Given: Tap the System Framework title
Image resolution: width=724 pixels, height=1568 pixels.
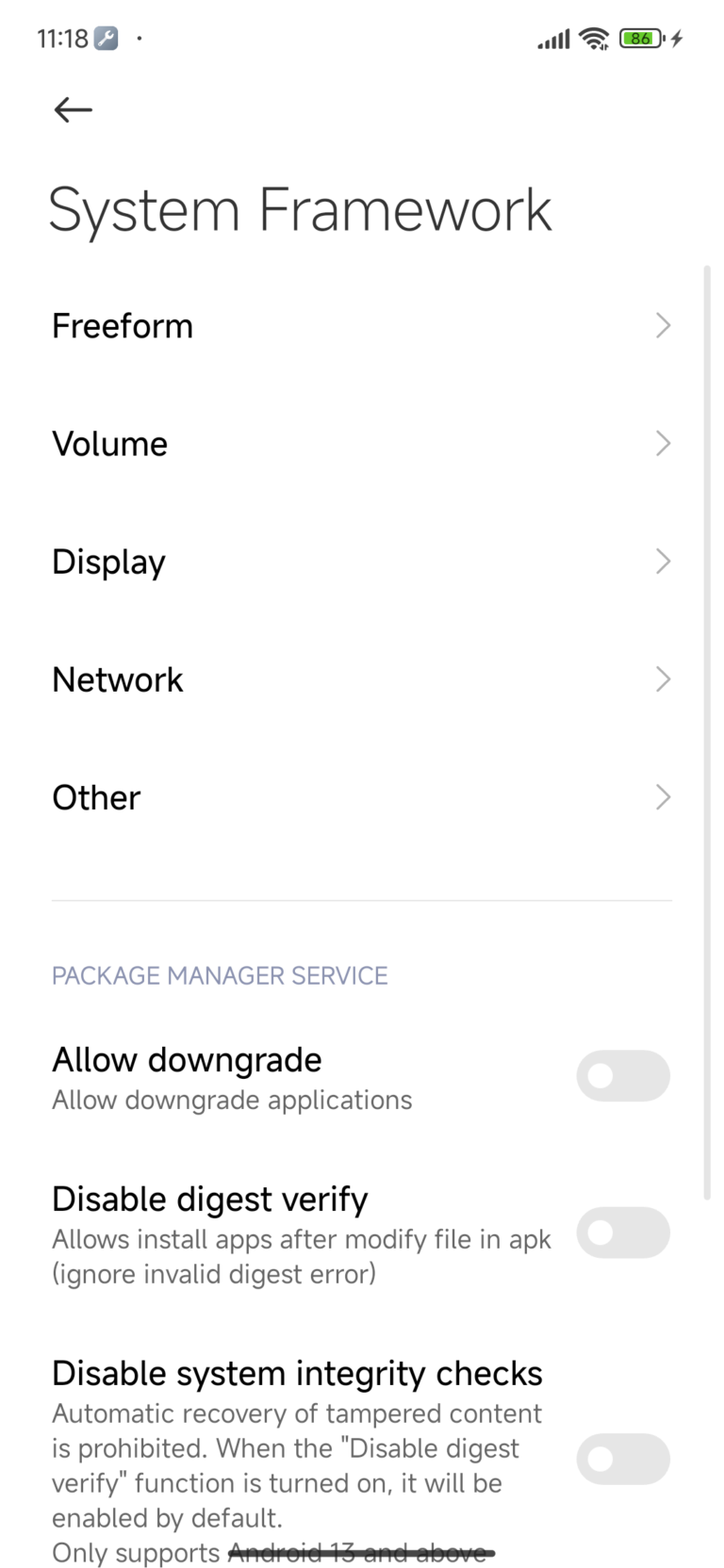Looking at the screenshot, I should (x=302, y=208).
